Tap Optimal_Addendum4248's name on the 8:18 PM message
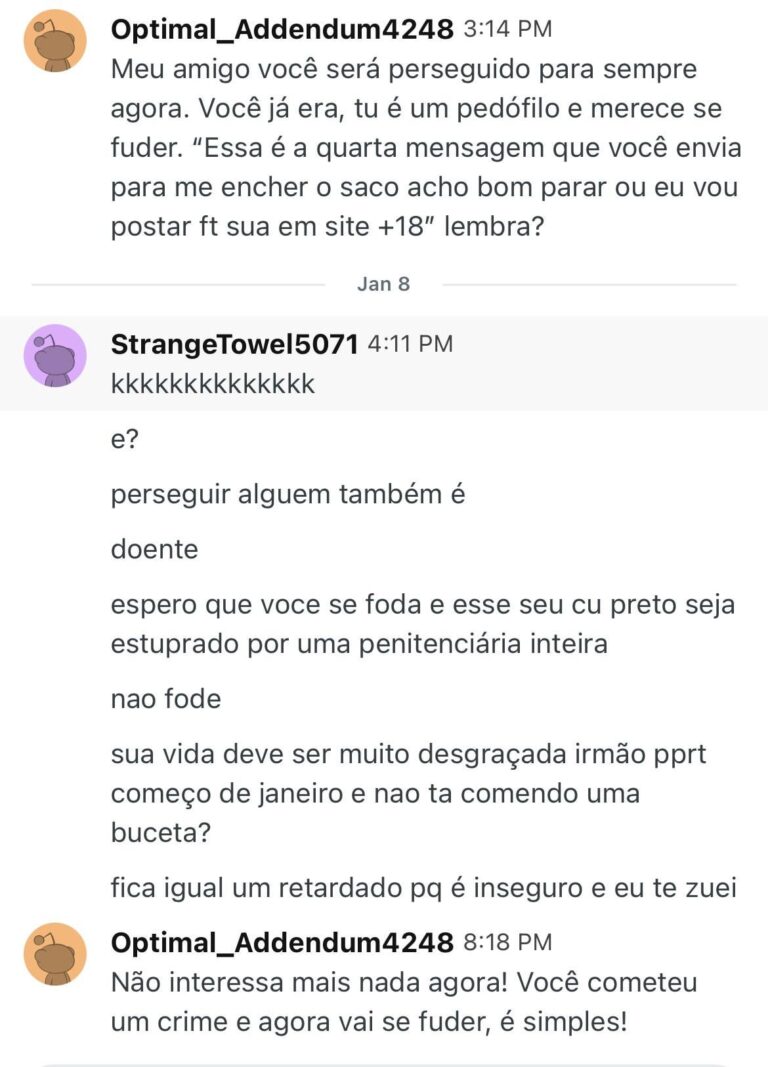The height and width of the screenshot is (1067, 768). click(282, 942)
